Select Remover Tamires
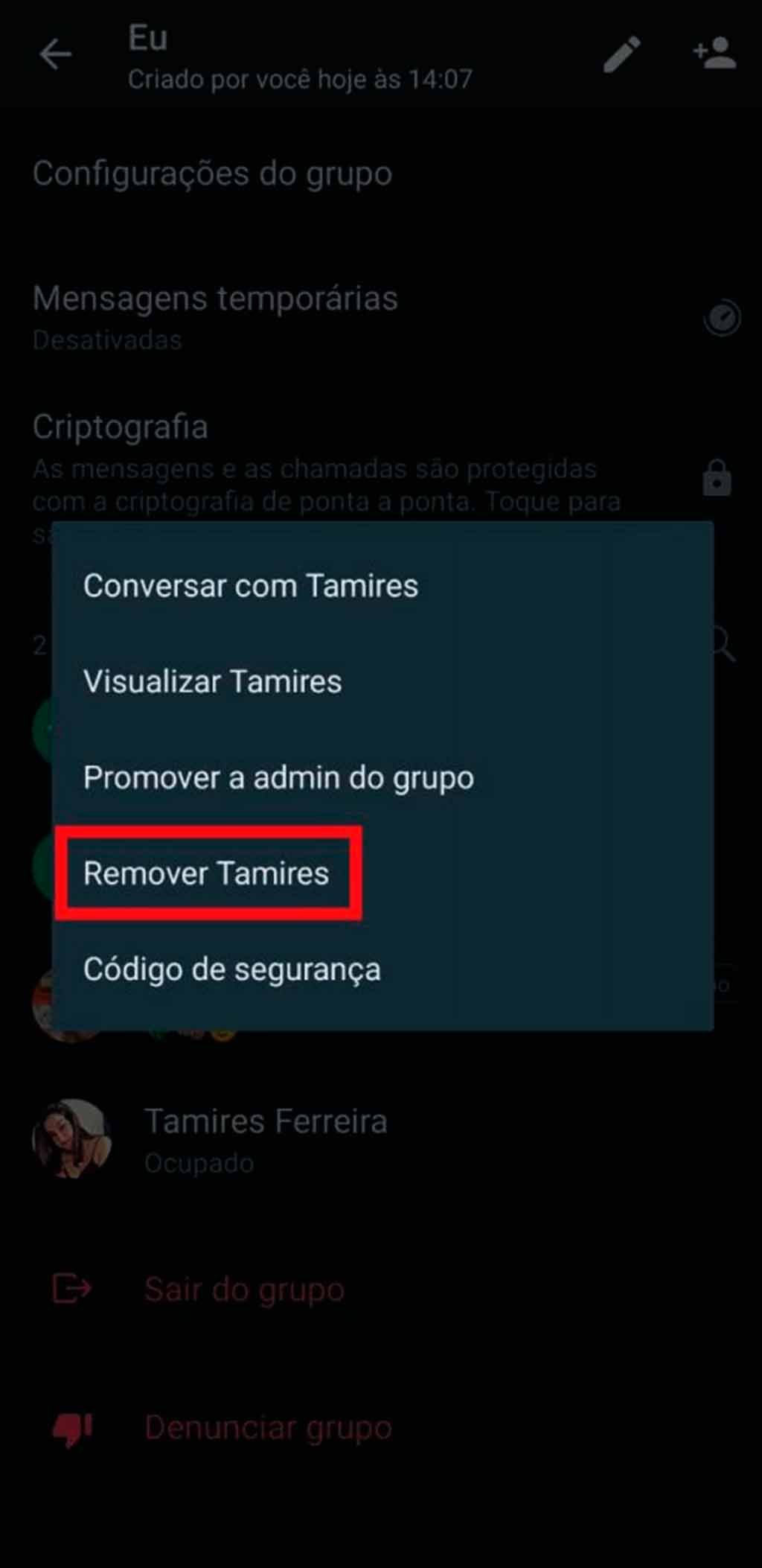Screen dimensions: 762x1568 click(206, 873)
